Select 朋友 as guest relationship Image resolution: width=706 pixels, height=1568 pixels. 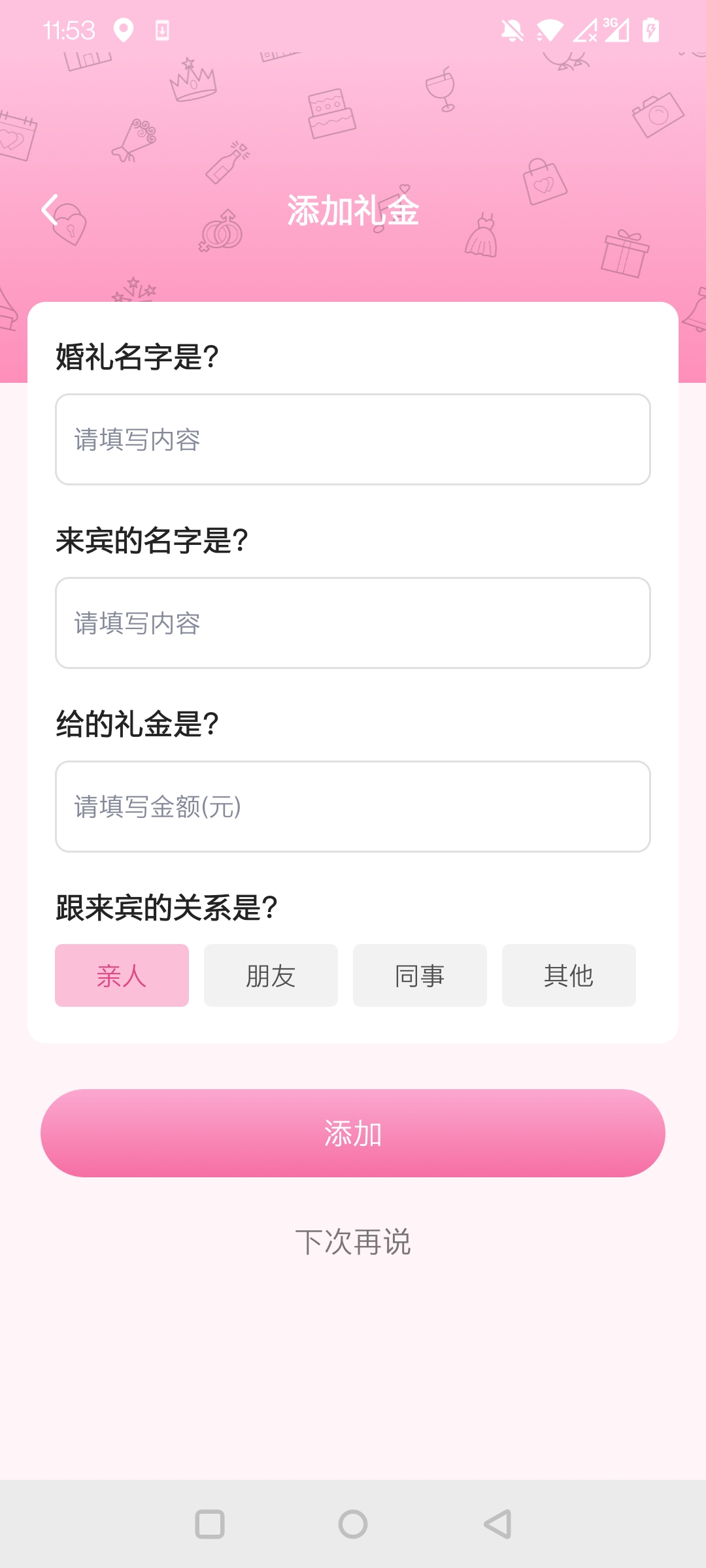tap(271, 975)
